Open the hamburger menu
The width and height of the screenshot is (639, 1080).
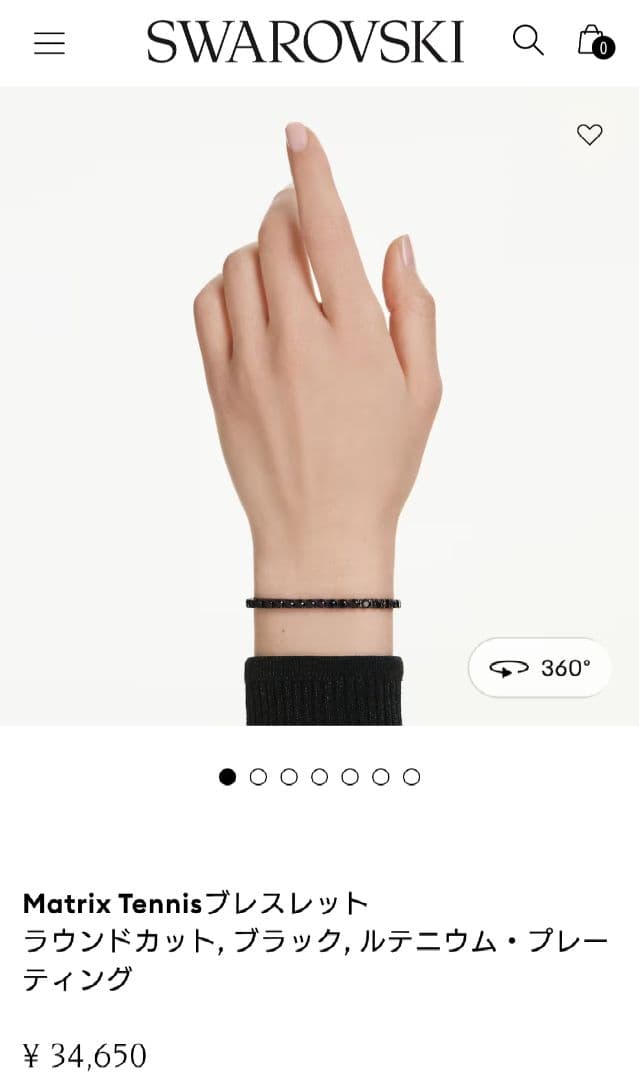coord(49,43)
